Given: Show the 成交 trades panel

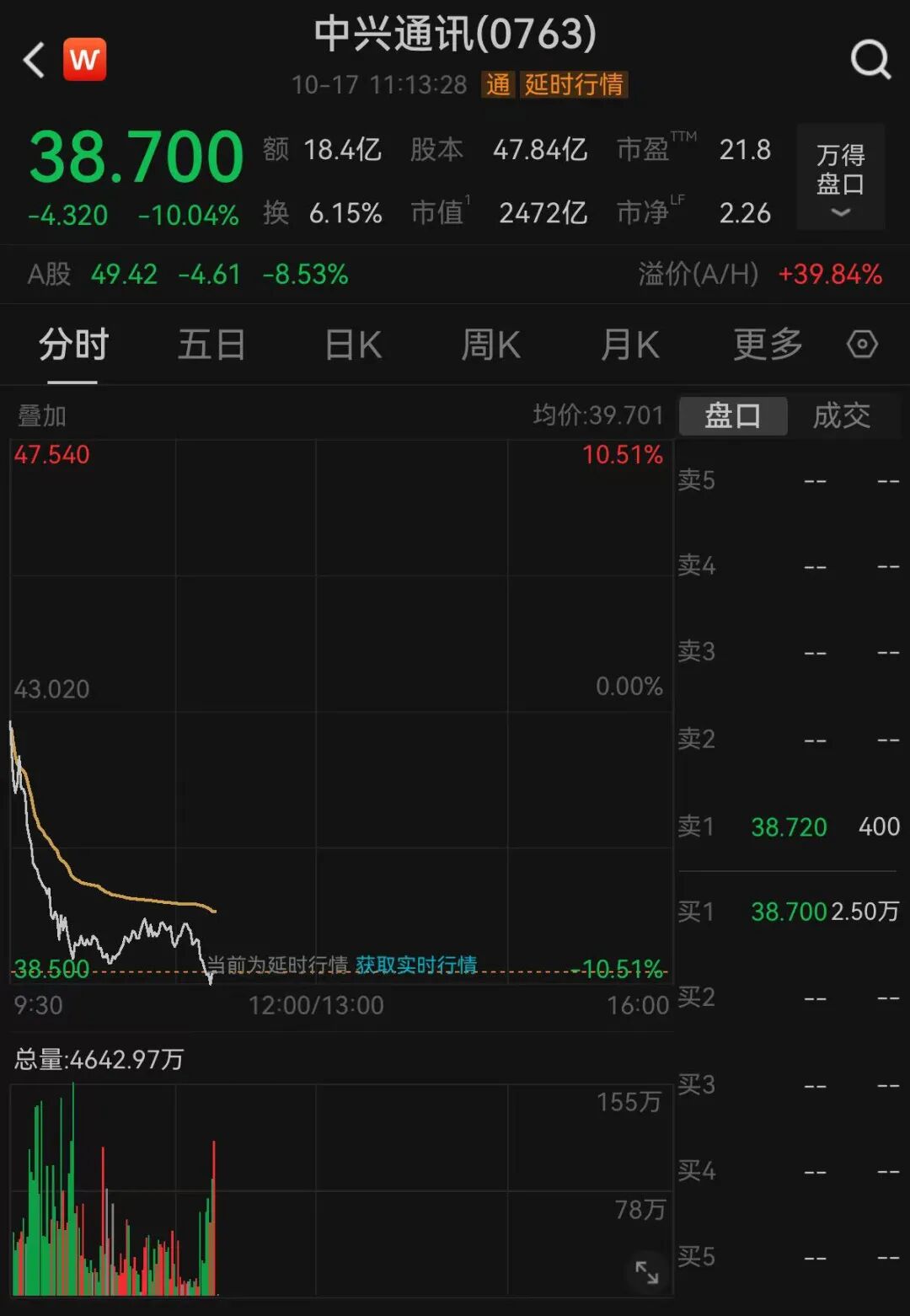Looking at the screenshot, I should [x=841, y=415].
